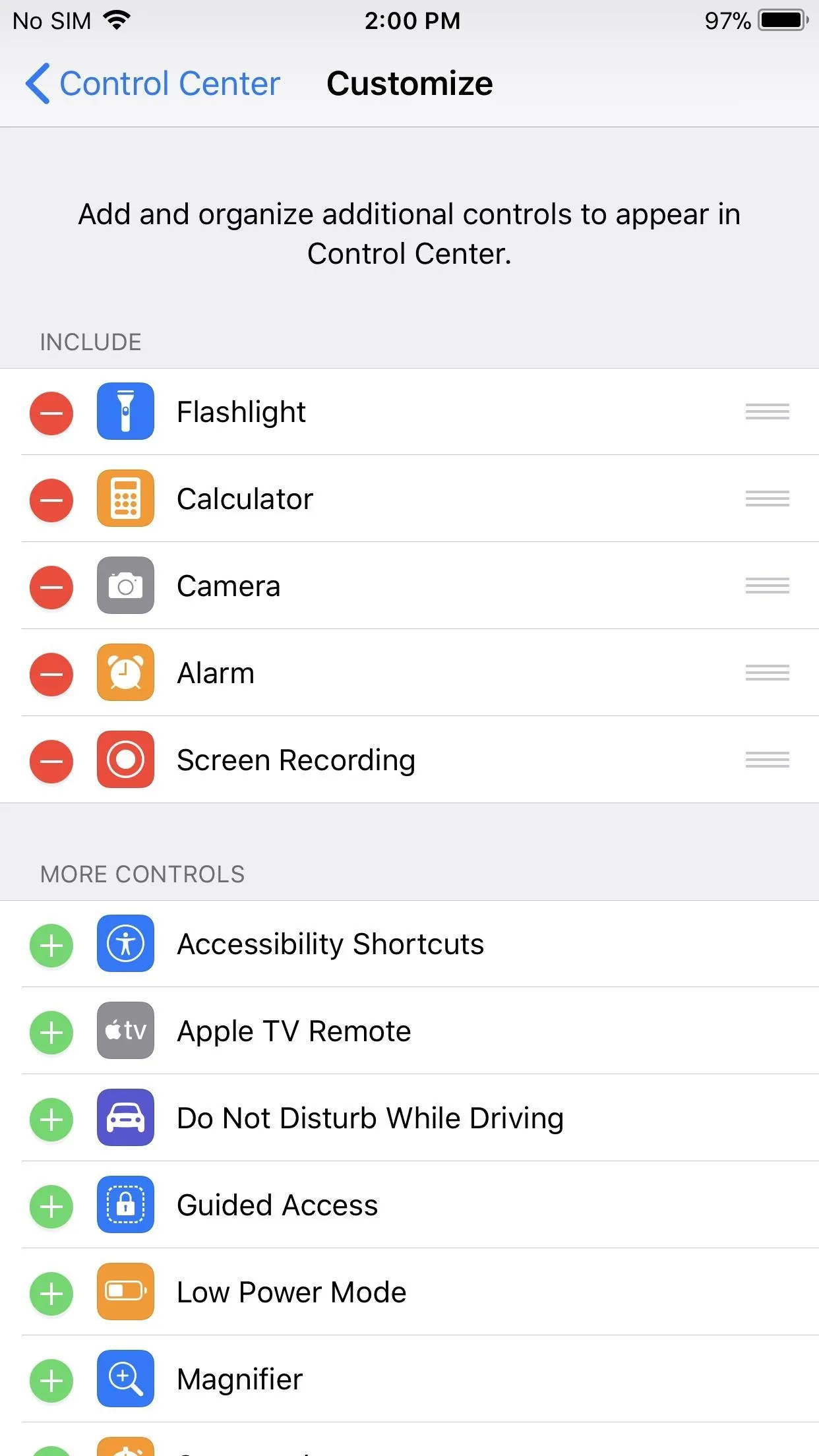The image size is (819, 1456).
Task: Add Do Not Disturb While Driving
Action: coord(51,1120)
